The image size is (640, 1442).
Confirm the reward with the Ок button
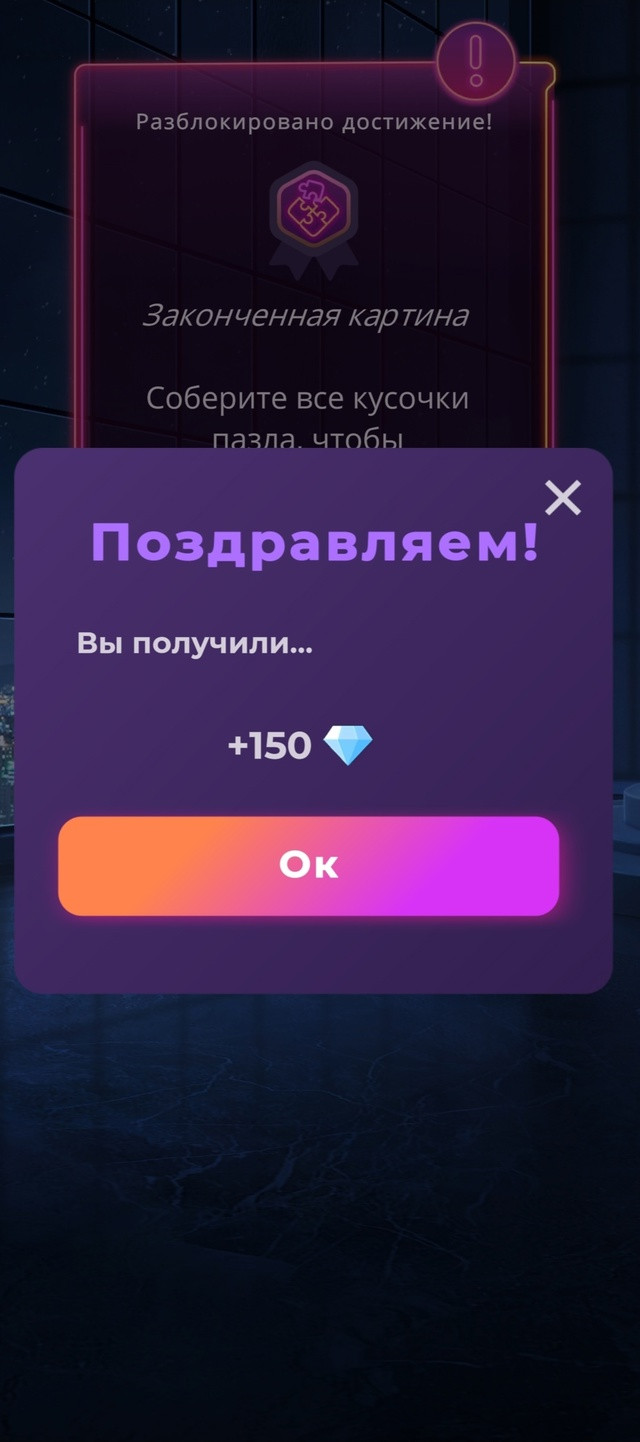point(308,865)
